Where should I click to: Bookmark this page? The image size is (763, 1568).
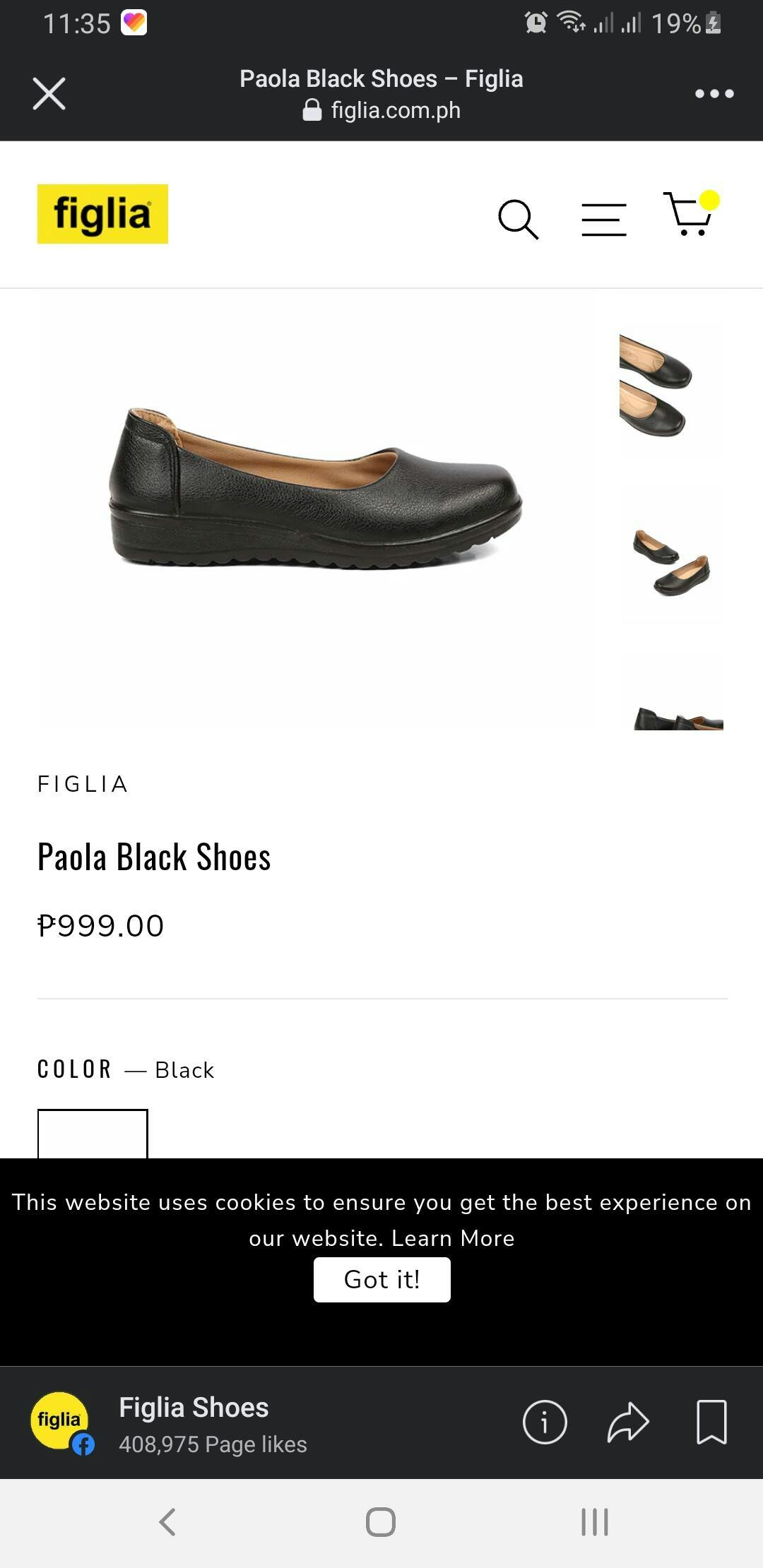click(x=711, y=1423)
